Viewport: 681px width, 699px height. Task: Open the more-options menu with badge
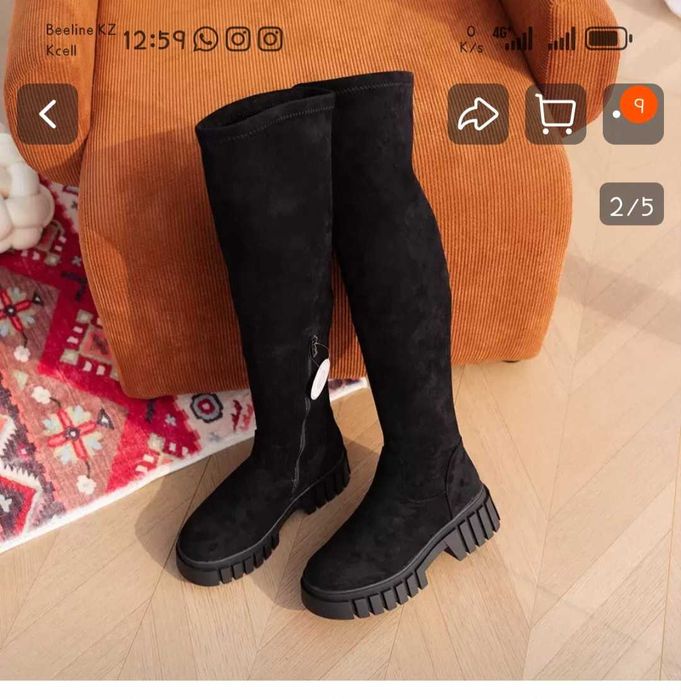632,114
